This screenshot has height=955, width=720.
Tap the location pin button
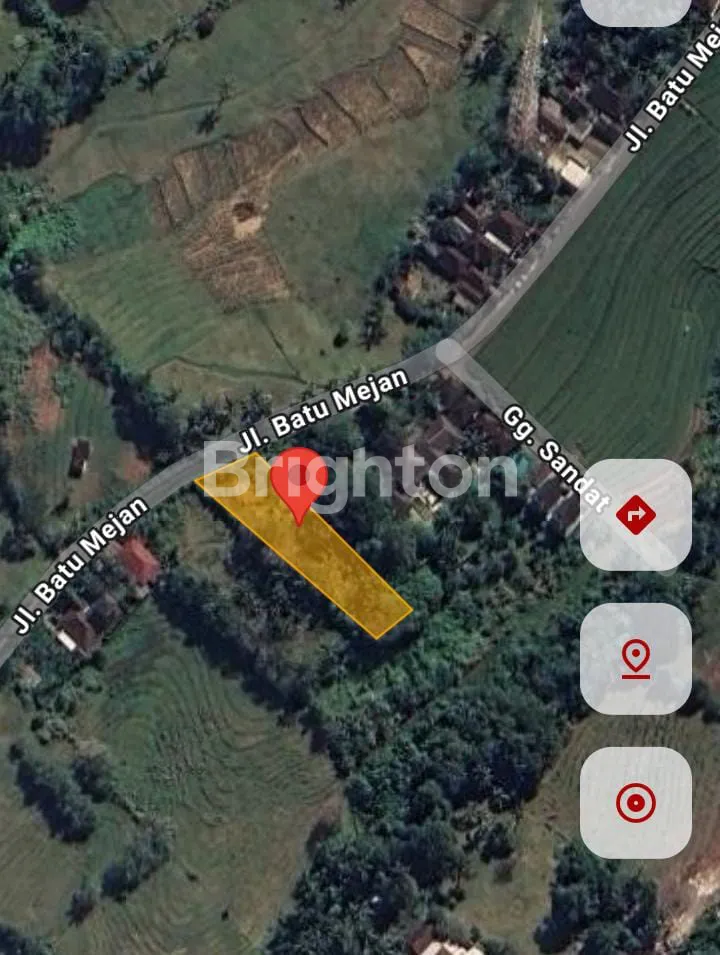635,659
